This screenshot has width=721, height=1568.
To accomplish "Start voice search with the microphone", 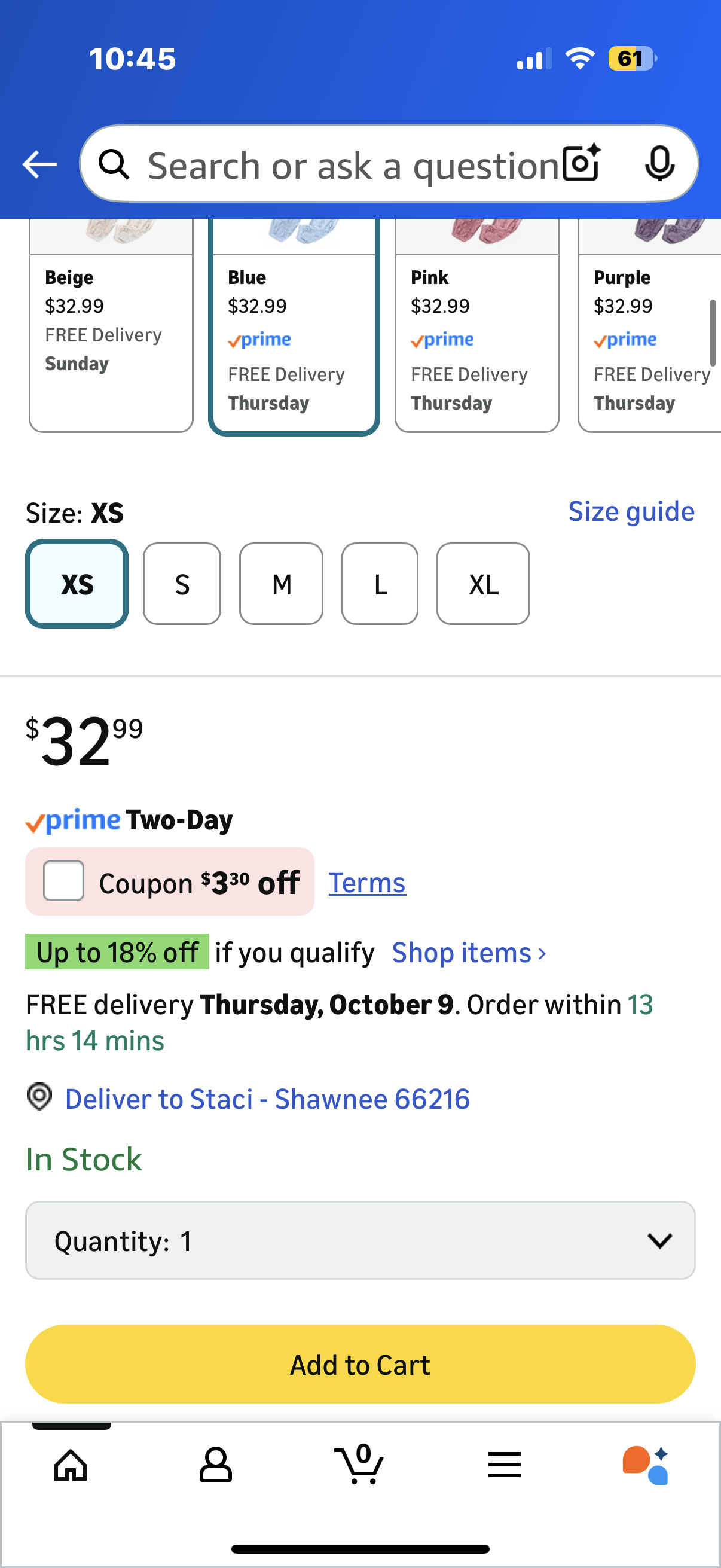I will (659, 163).
